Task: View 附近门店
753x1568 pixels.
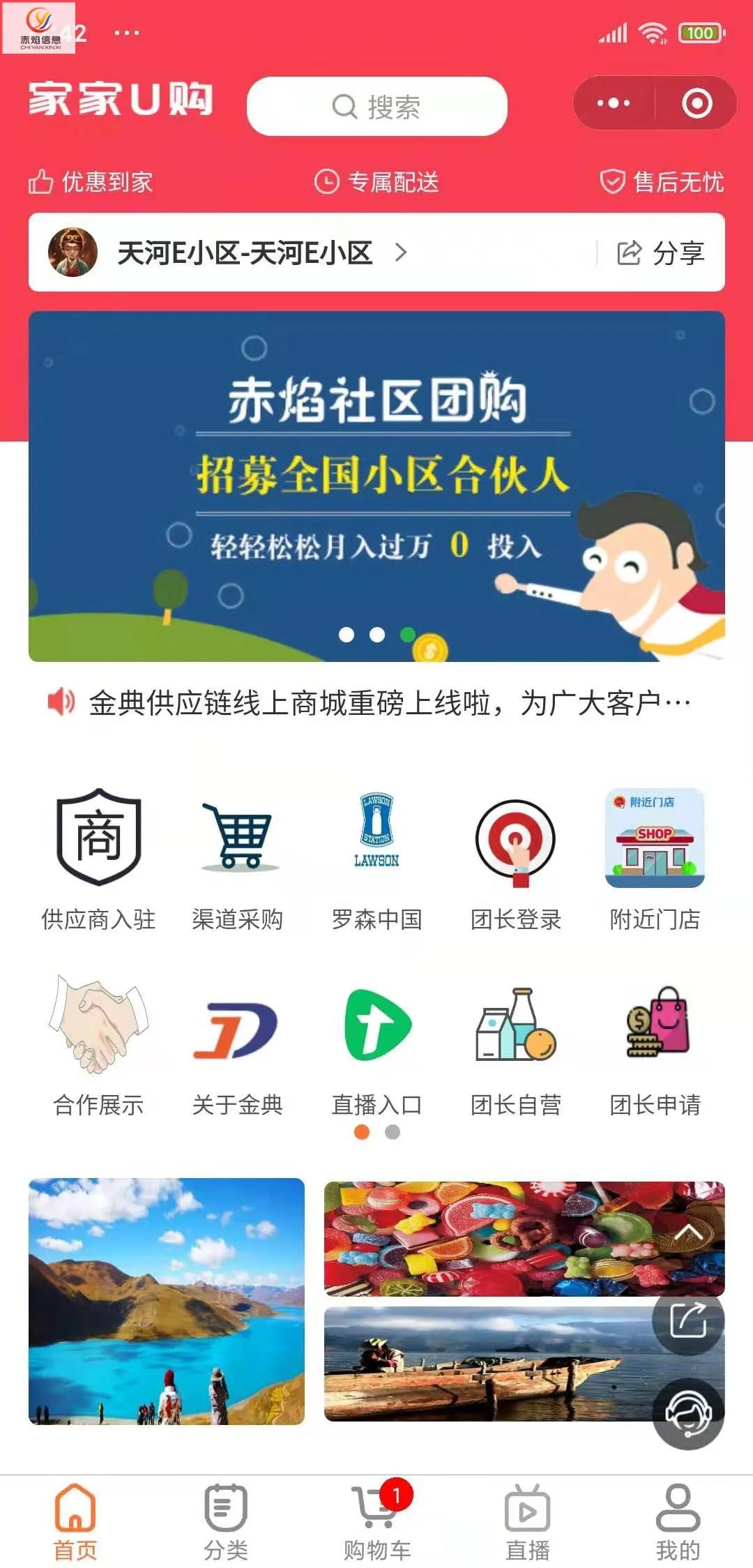Action: pos(655,859)
